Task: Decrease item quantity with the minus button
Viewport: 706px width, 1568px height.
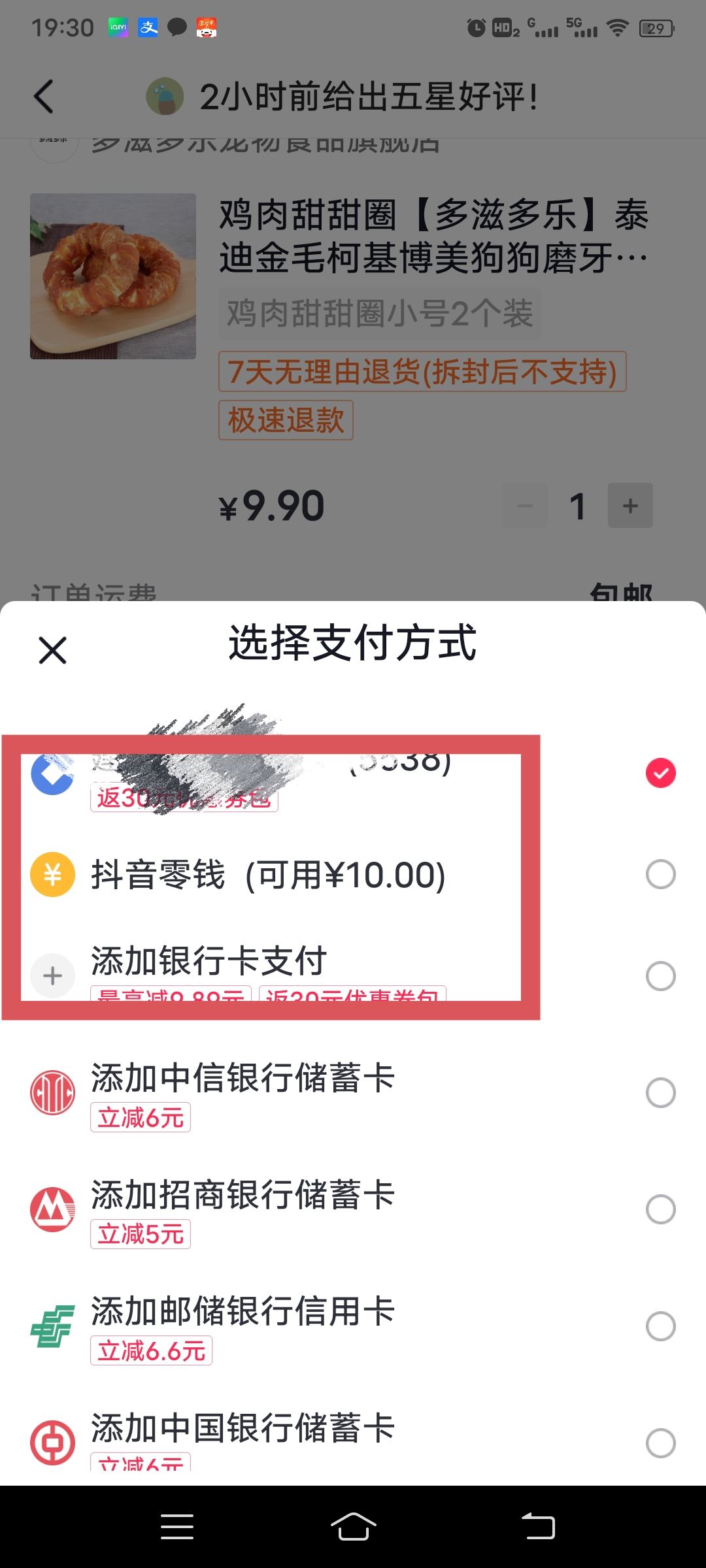Action: click(x=525, y=505)
